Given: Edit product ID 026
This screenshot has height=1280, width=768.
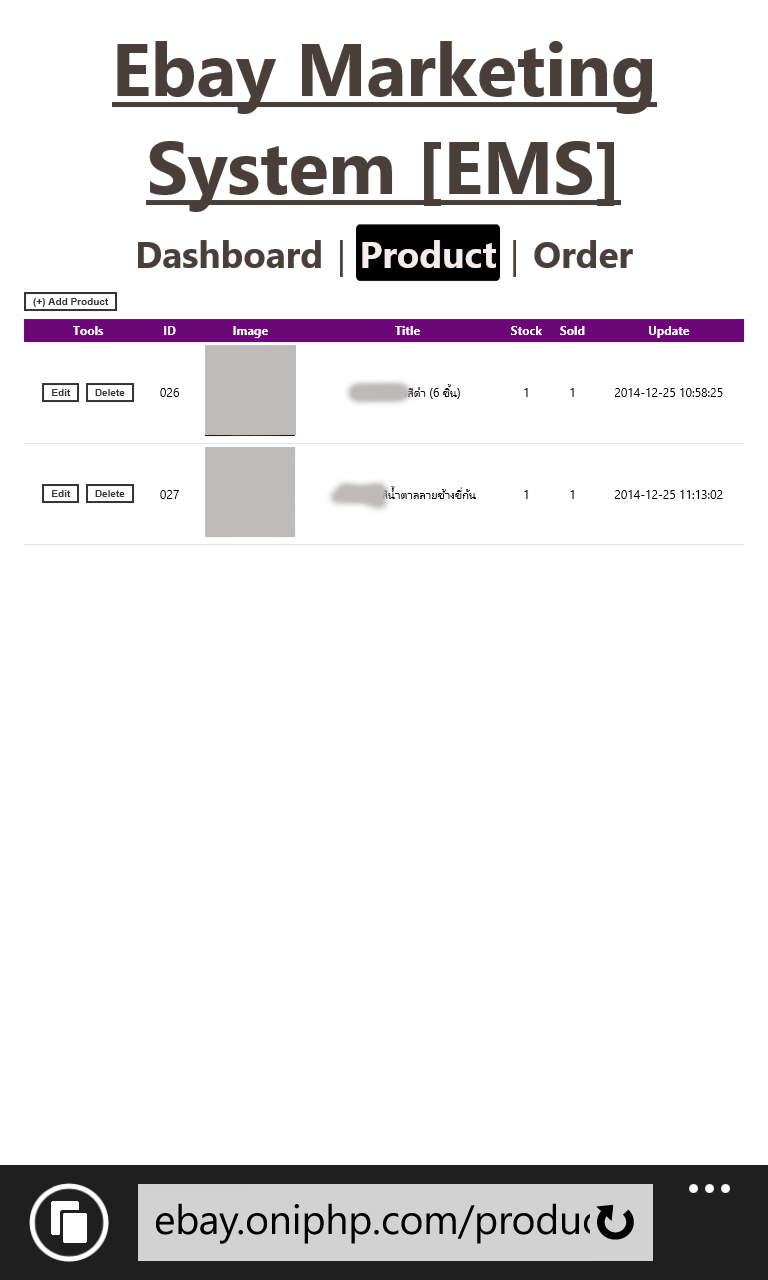Looking at the screenshot, I should click(60, 393).
